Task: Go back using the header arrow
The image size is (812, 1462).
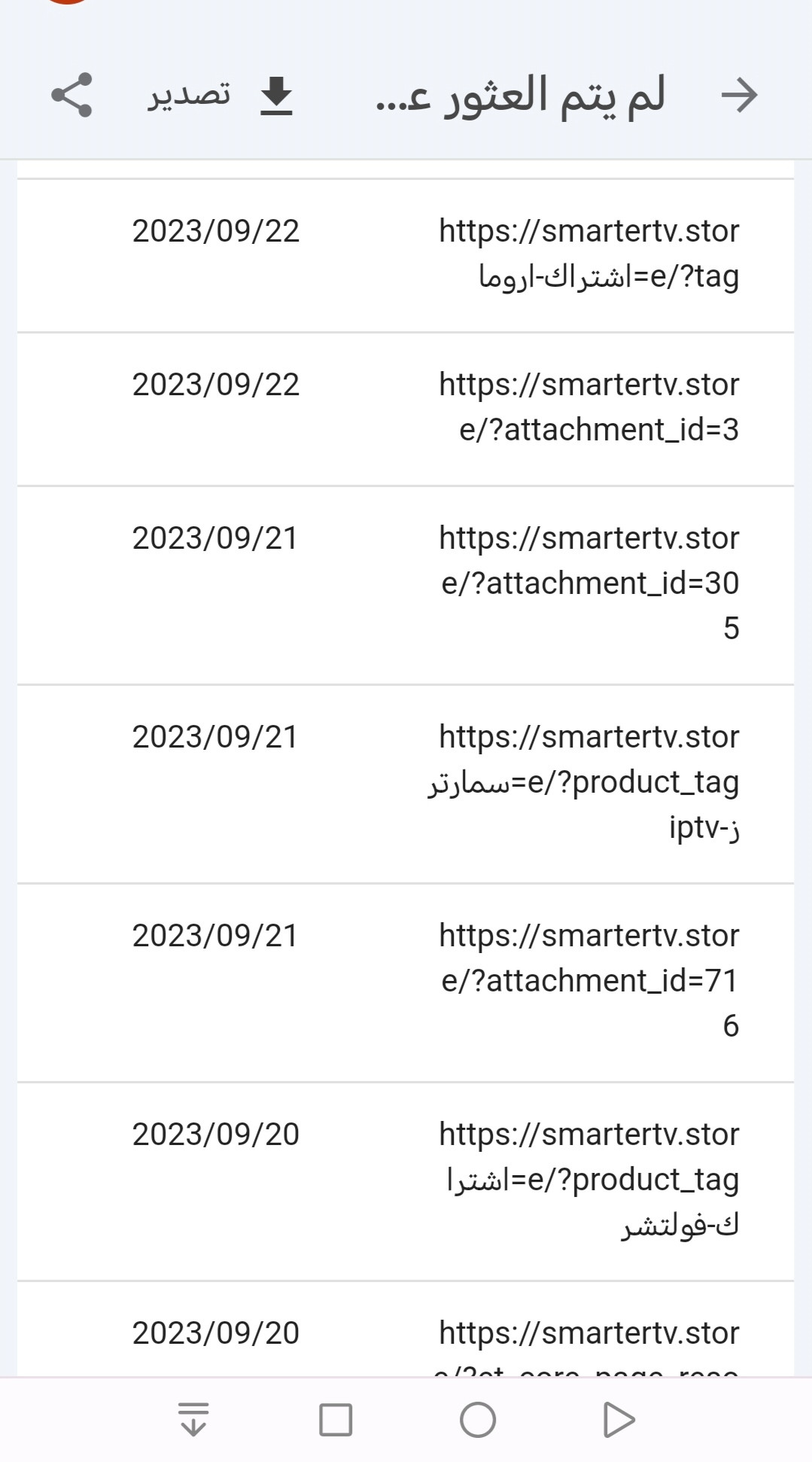Action: 739,95
